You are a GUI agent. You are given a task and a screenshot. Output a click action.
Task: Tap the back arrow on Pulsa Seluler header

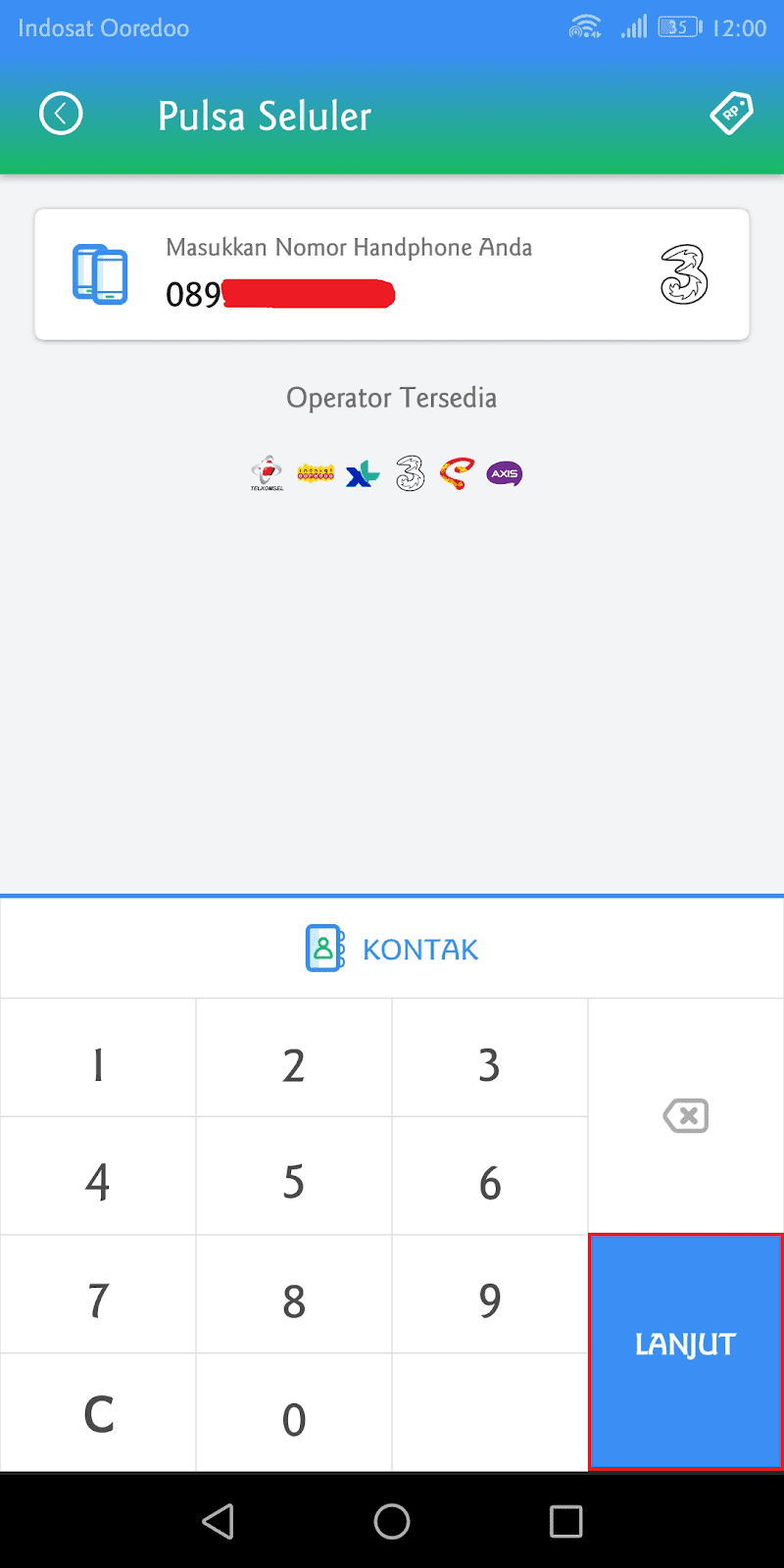tap(61, 114)
